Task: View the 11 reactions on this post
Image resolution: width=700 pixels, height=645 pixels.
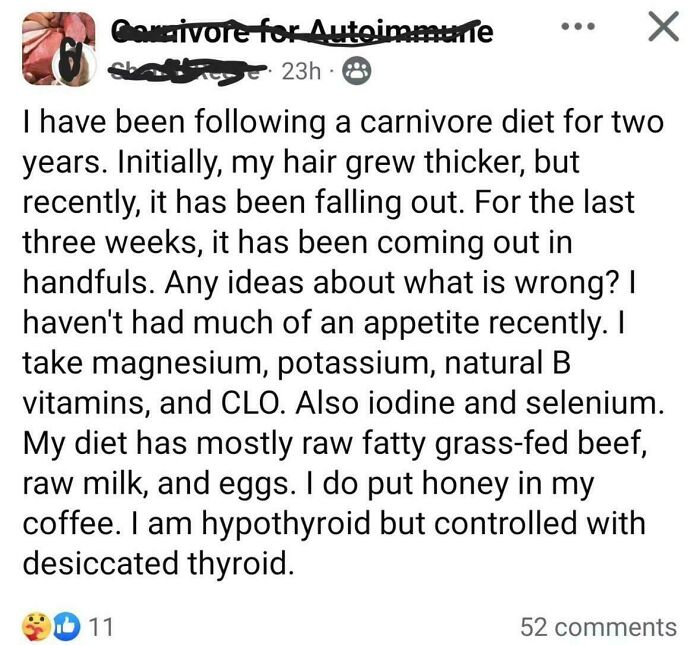Action: (67, 625)
